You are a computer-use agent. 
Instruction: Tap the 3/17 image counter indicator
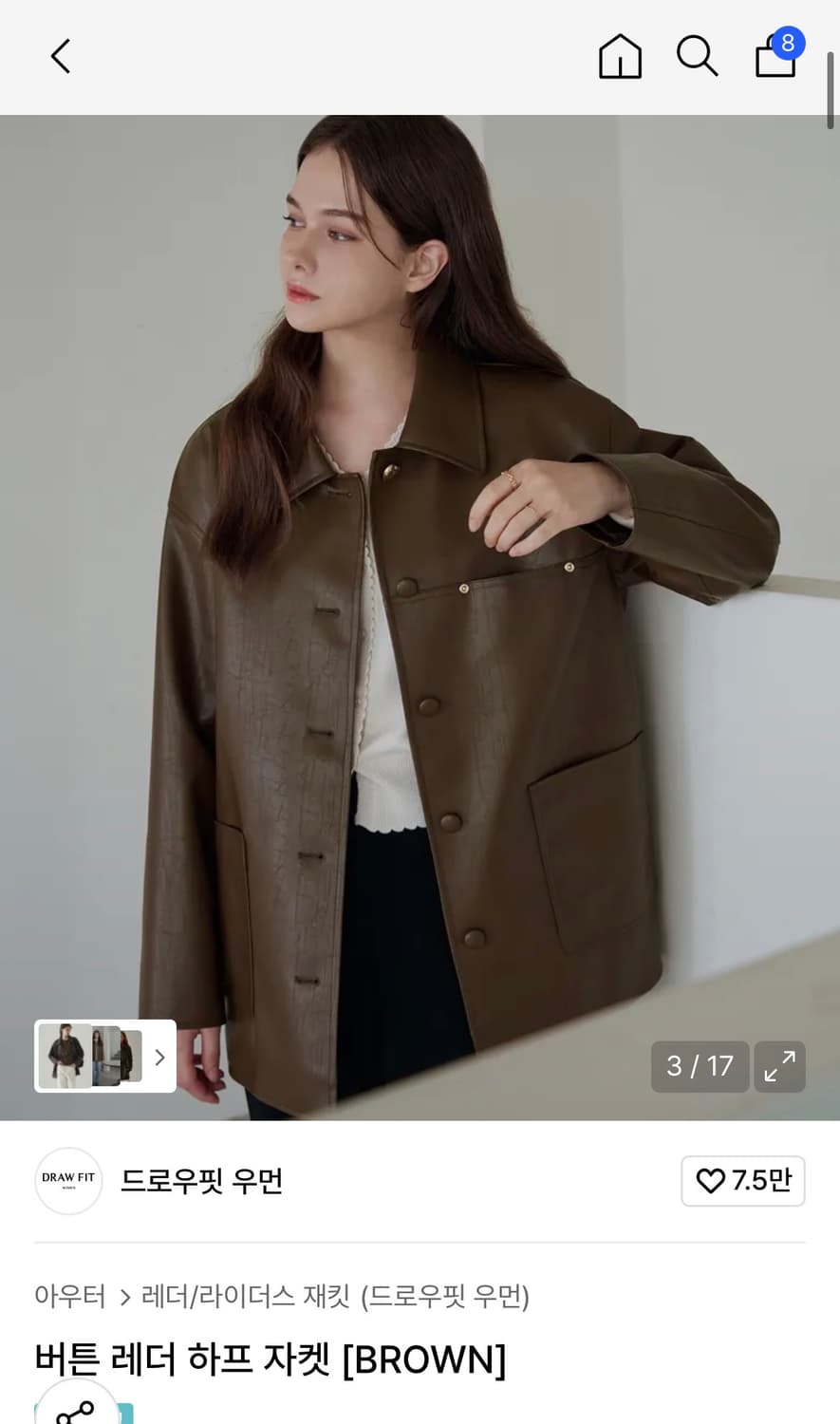point(700,1067)
